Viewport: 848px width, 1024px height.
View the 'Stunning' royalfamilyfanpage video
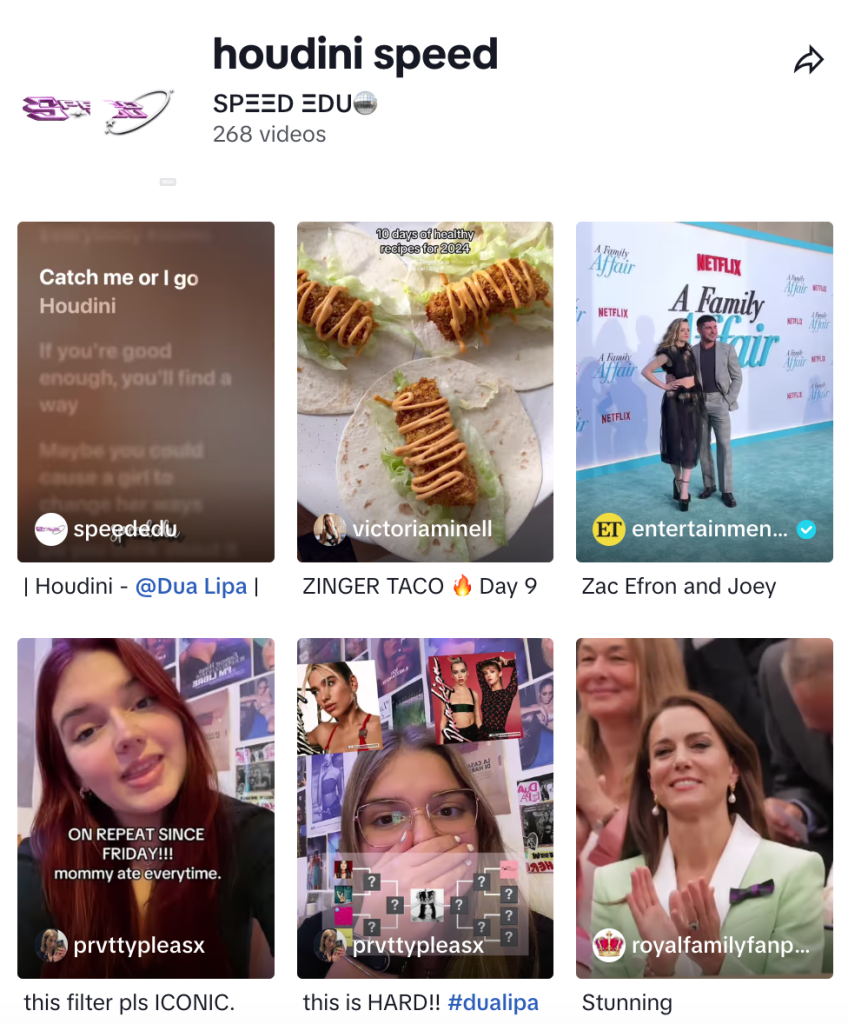click(704, 808)
